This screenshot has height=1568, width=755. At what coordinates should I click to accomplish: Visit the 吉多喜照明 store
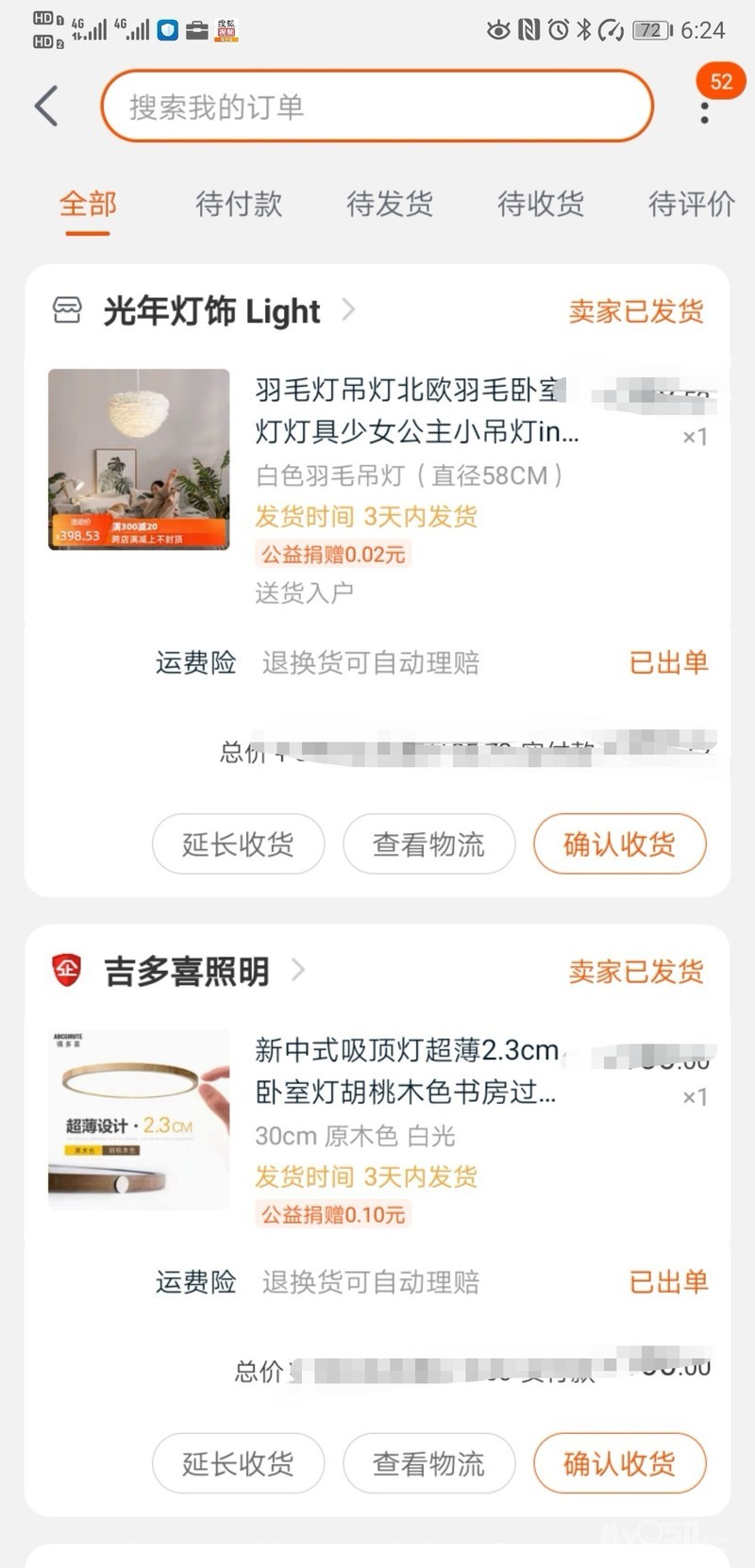click(187, 971)
